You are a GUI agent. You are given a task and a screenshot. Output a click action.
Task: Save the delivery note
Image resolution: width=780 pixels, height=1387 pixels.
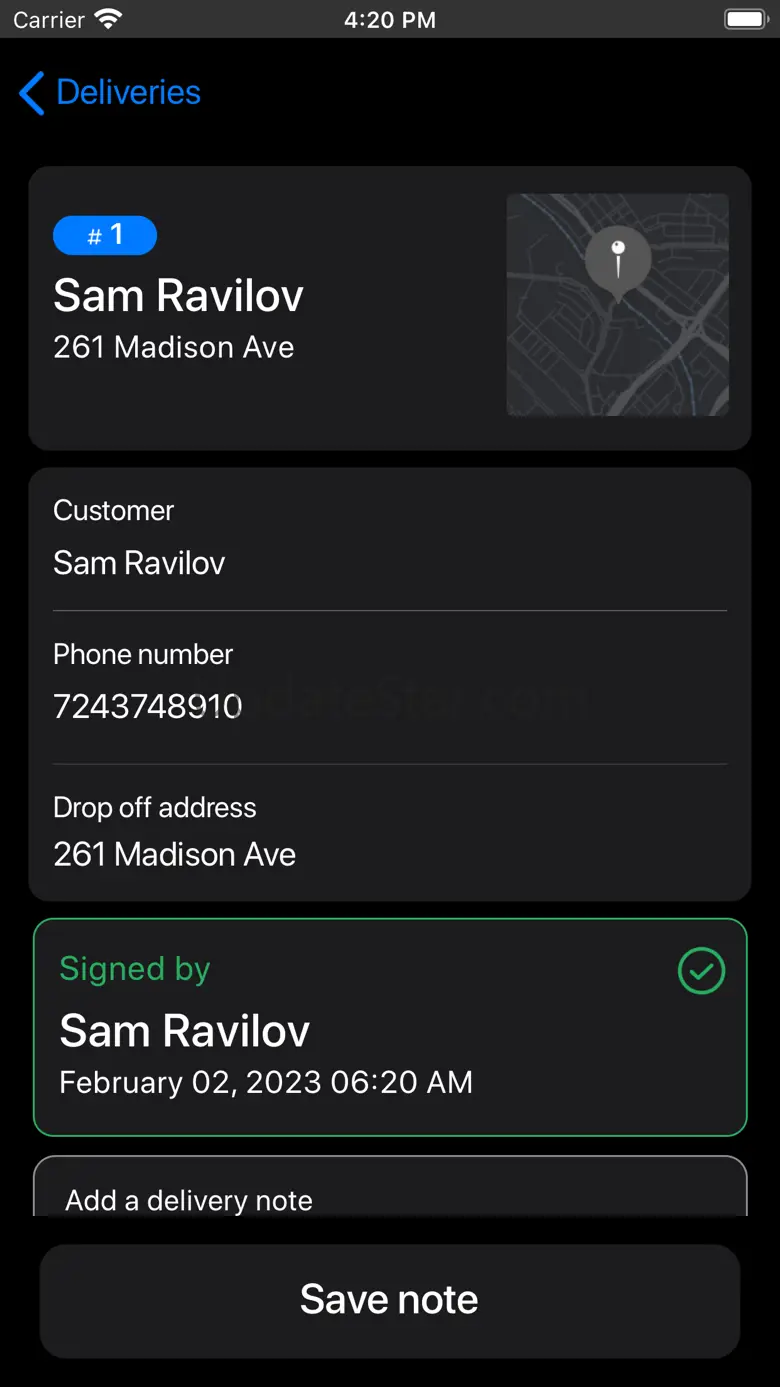(x=389, y=1300)
